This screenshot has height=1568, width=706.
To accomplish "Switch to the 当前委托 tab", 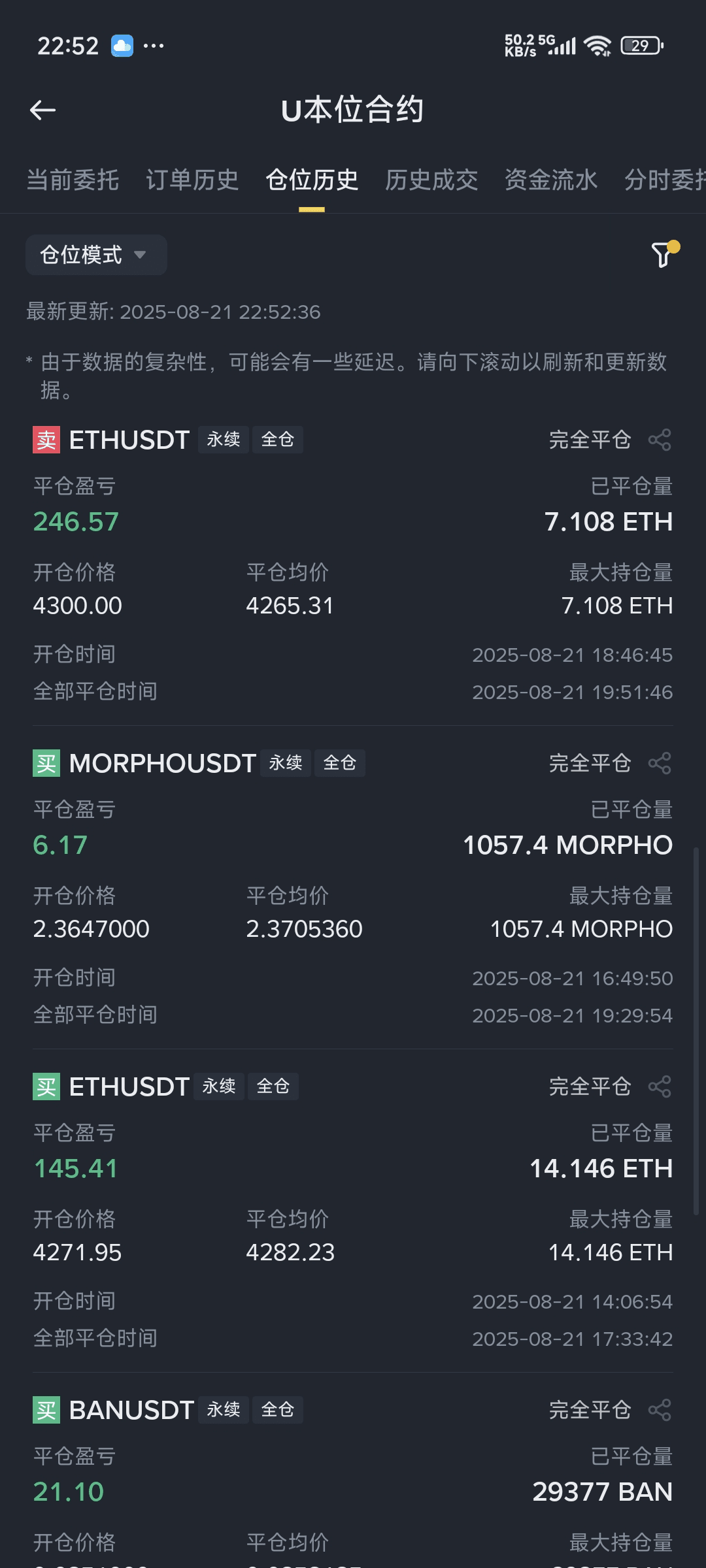I will click(x=73, y=180).
